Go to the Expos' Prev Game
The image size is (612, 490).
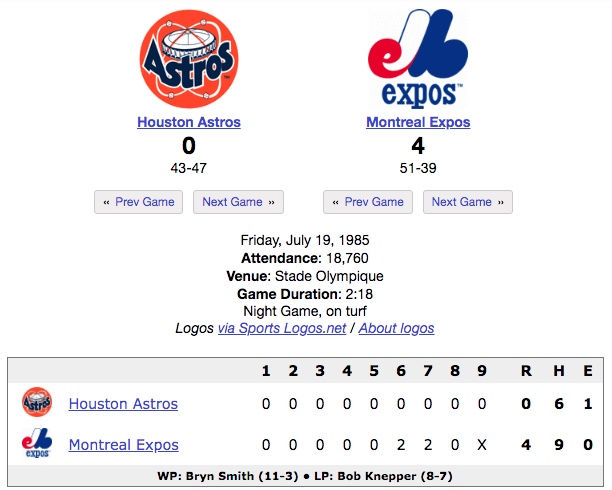[x=369, y=202]
